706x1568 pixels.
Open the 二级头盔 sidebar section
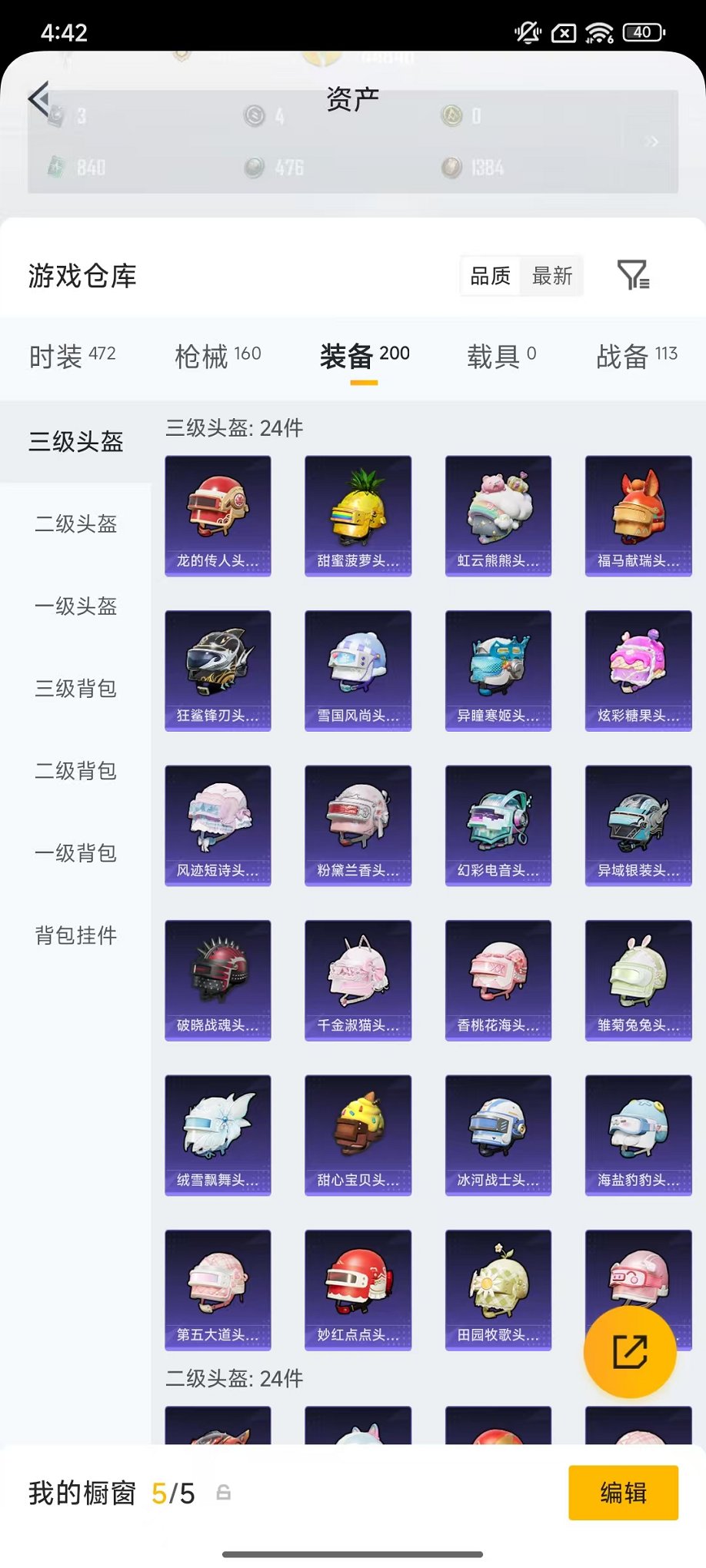point(75,525)
